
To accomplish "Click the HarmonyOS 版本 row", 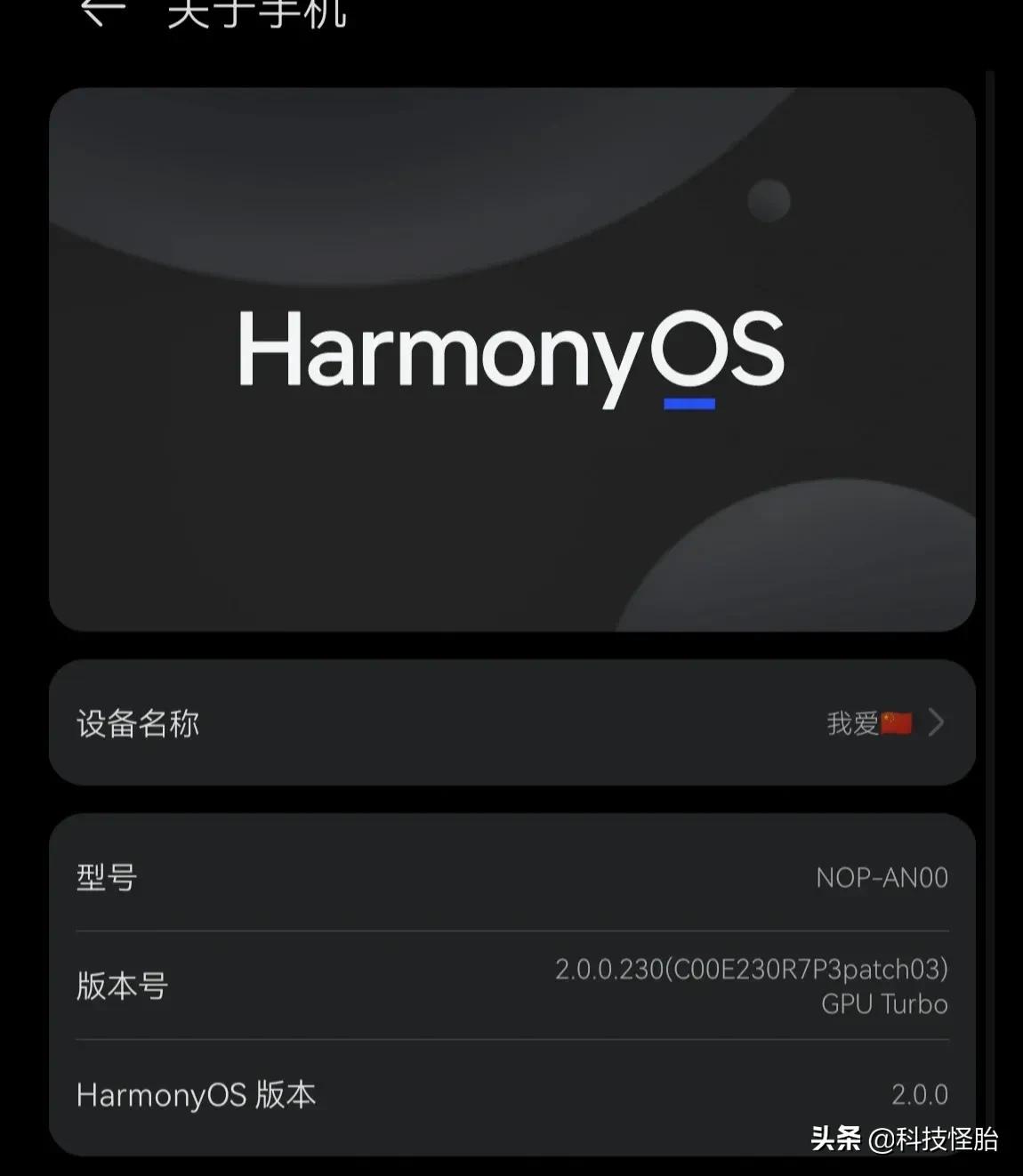I will [x=511, y=1096].
